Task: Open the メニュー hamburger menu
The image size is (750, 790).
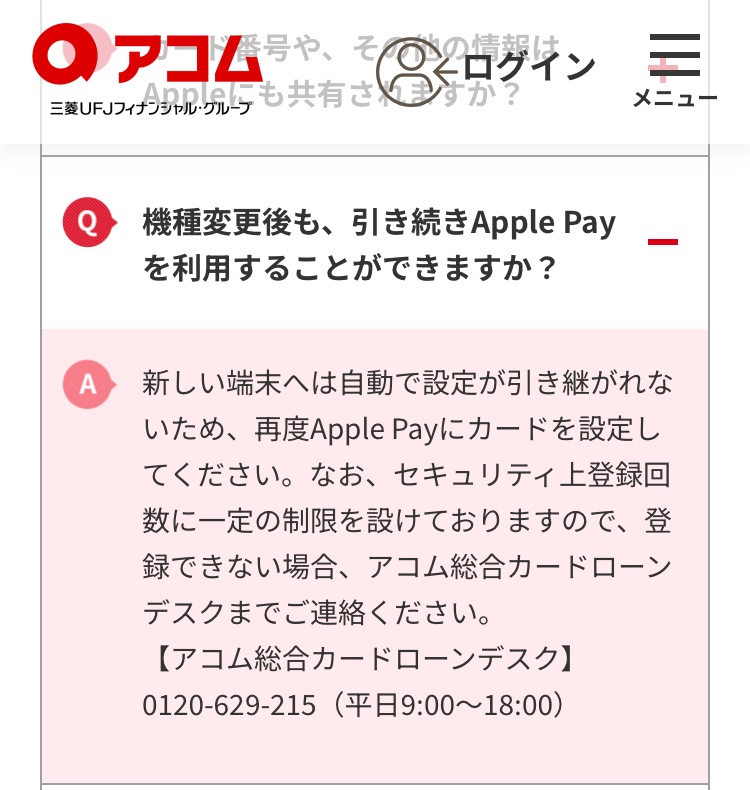Action: (674, 68)
